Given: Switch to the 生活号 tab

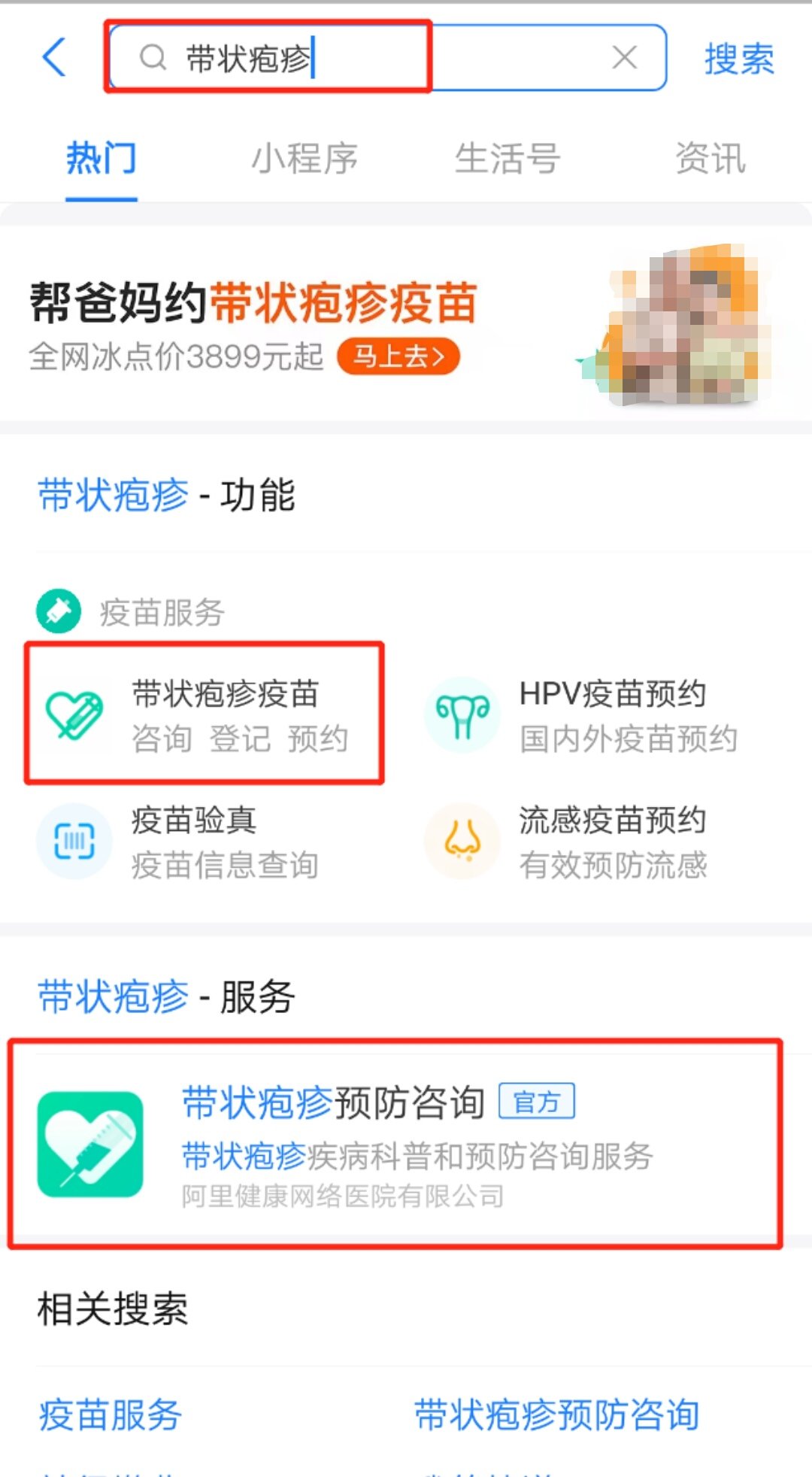Looking at the screenshot, I should pos(507,159).
